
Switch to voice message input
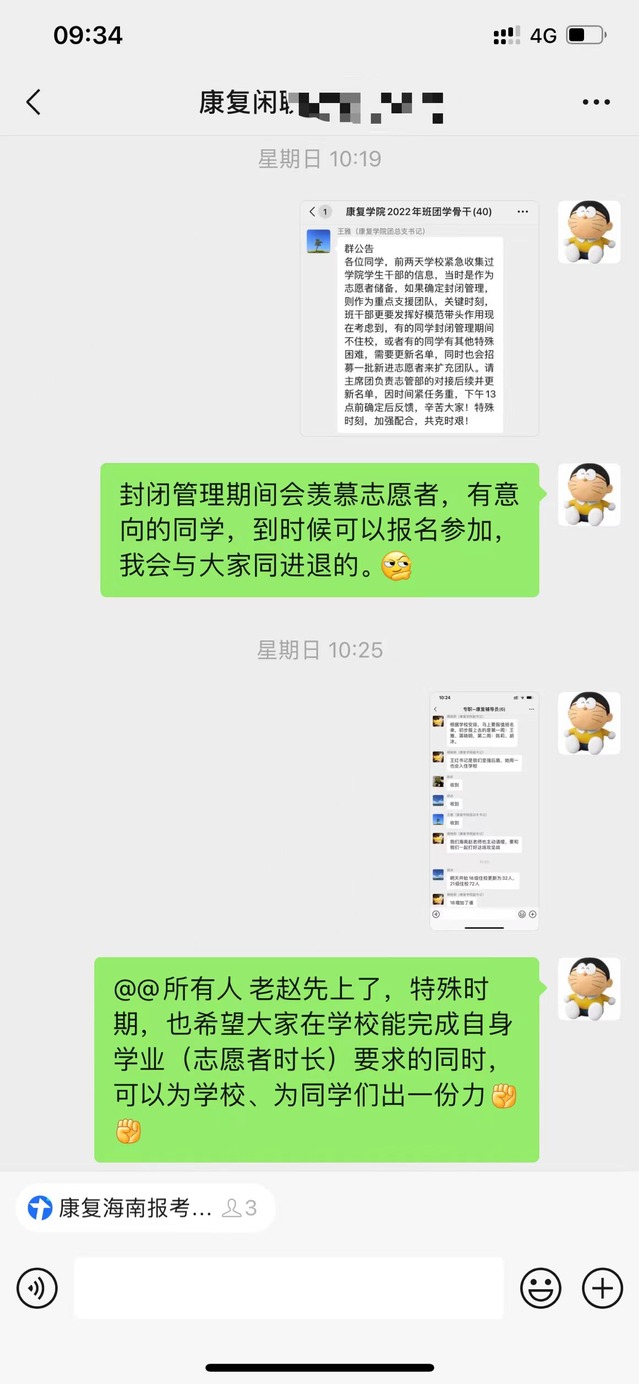click(x=37, y=1288)
